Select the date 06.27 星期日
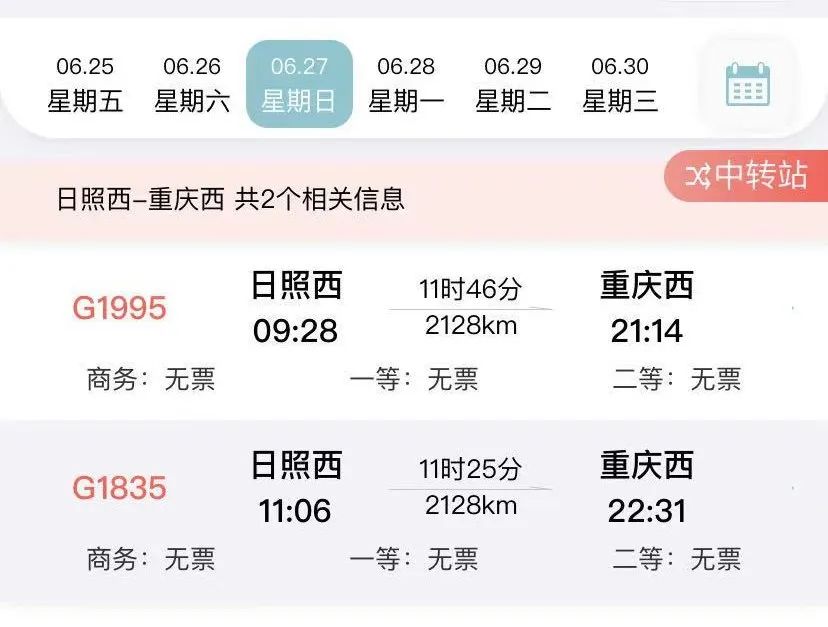828x627 pixels. 299,84
